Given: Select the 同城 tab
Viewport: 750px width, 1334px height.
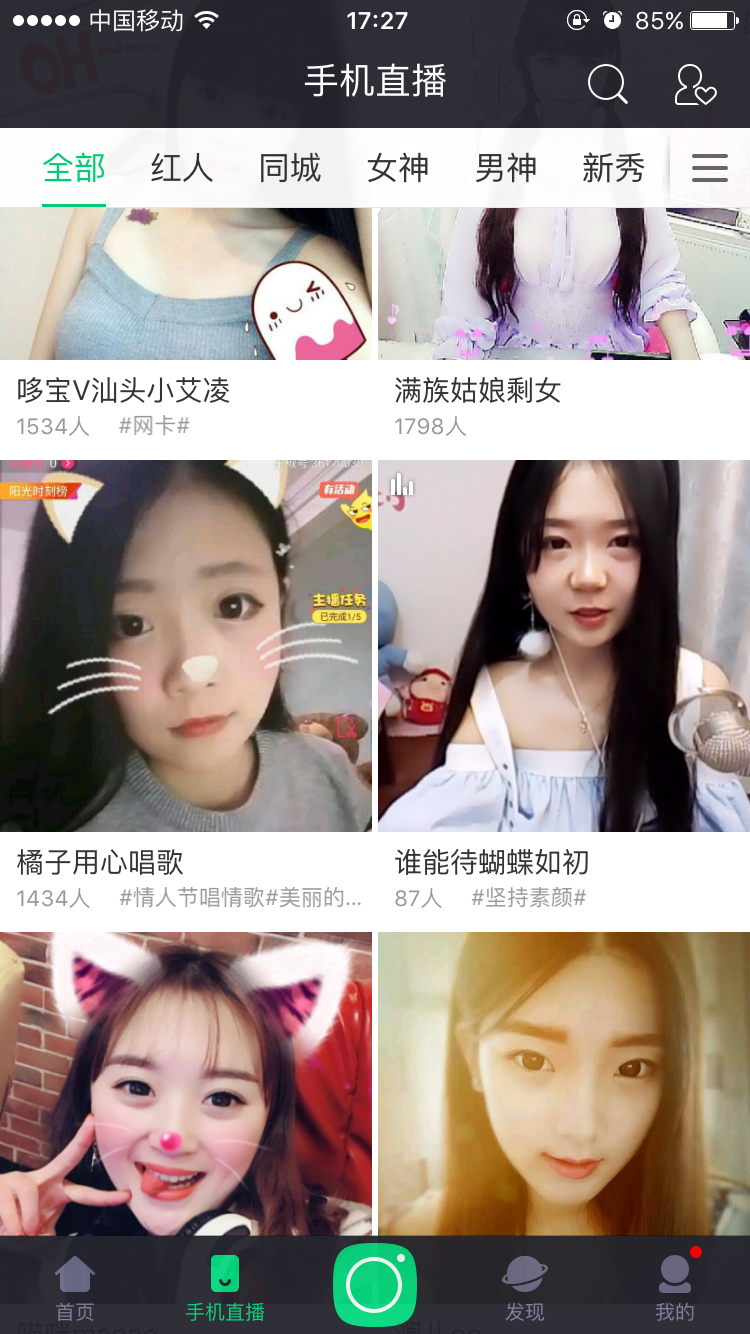Looking at the screenshot, I should 290,168.
